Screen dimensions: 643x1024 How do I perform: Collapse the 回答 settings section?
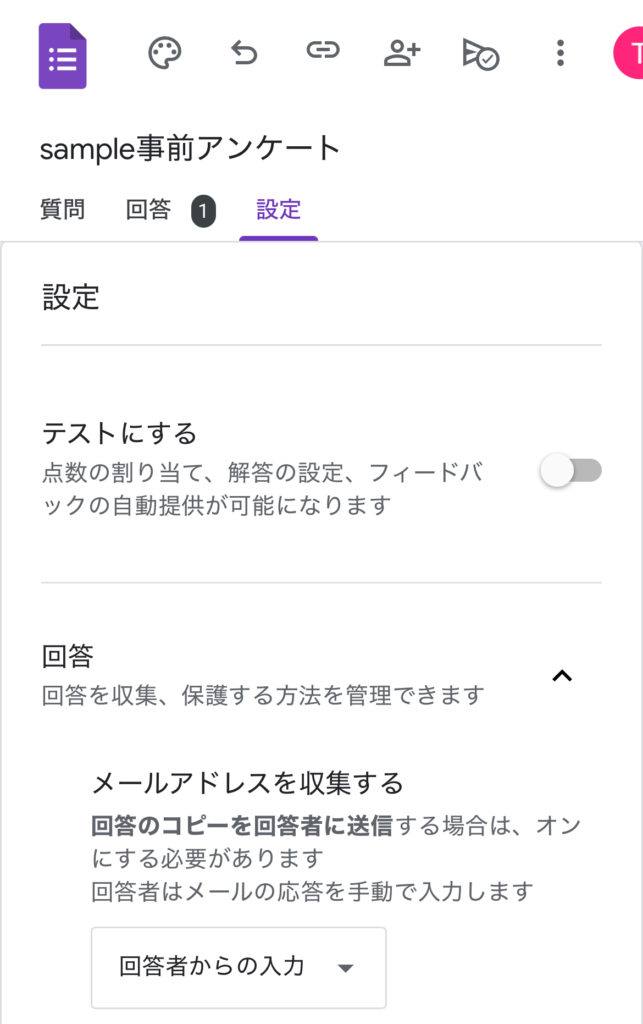pos(562,676)
